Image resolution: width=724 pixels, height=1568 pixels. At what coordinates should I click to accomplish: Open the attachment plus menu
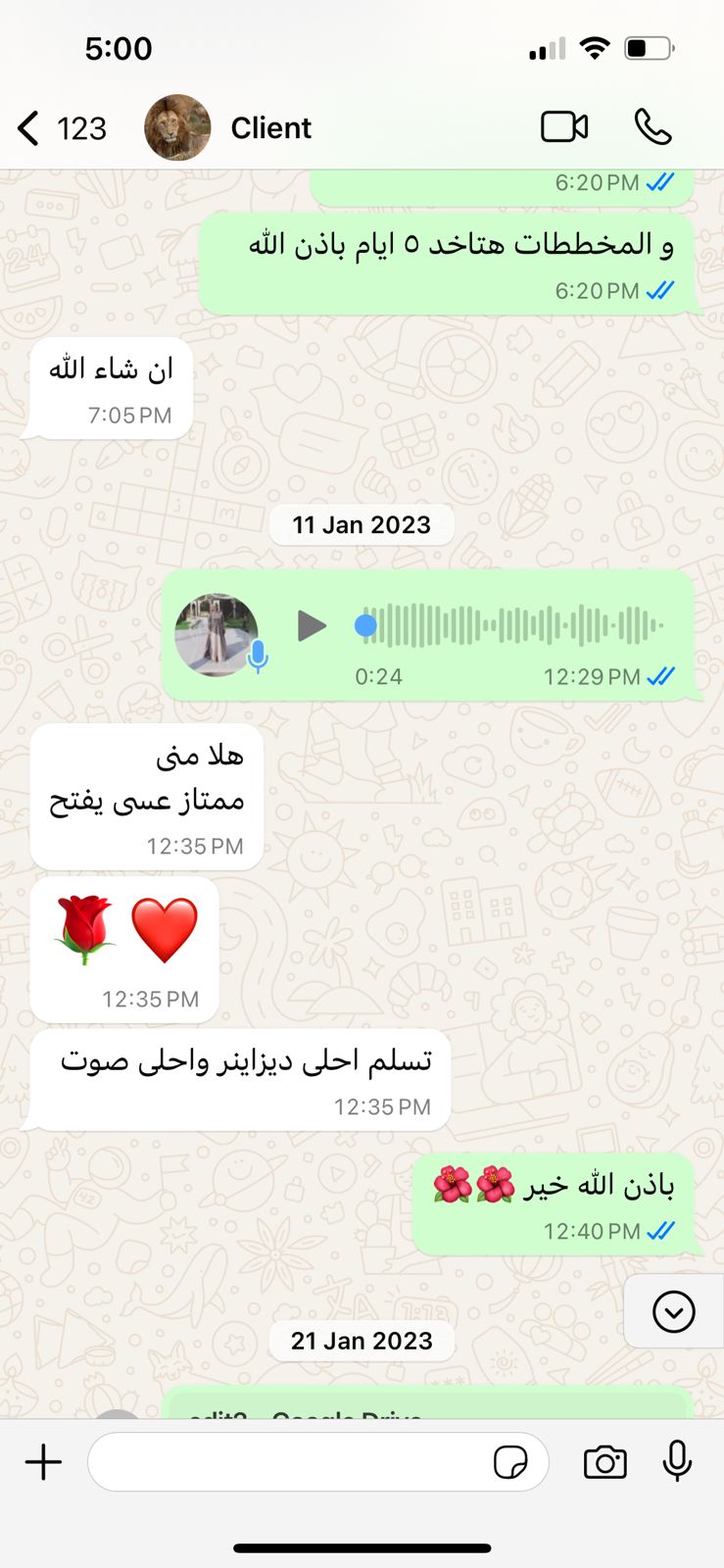pos(43,1462)
